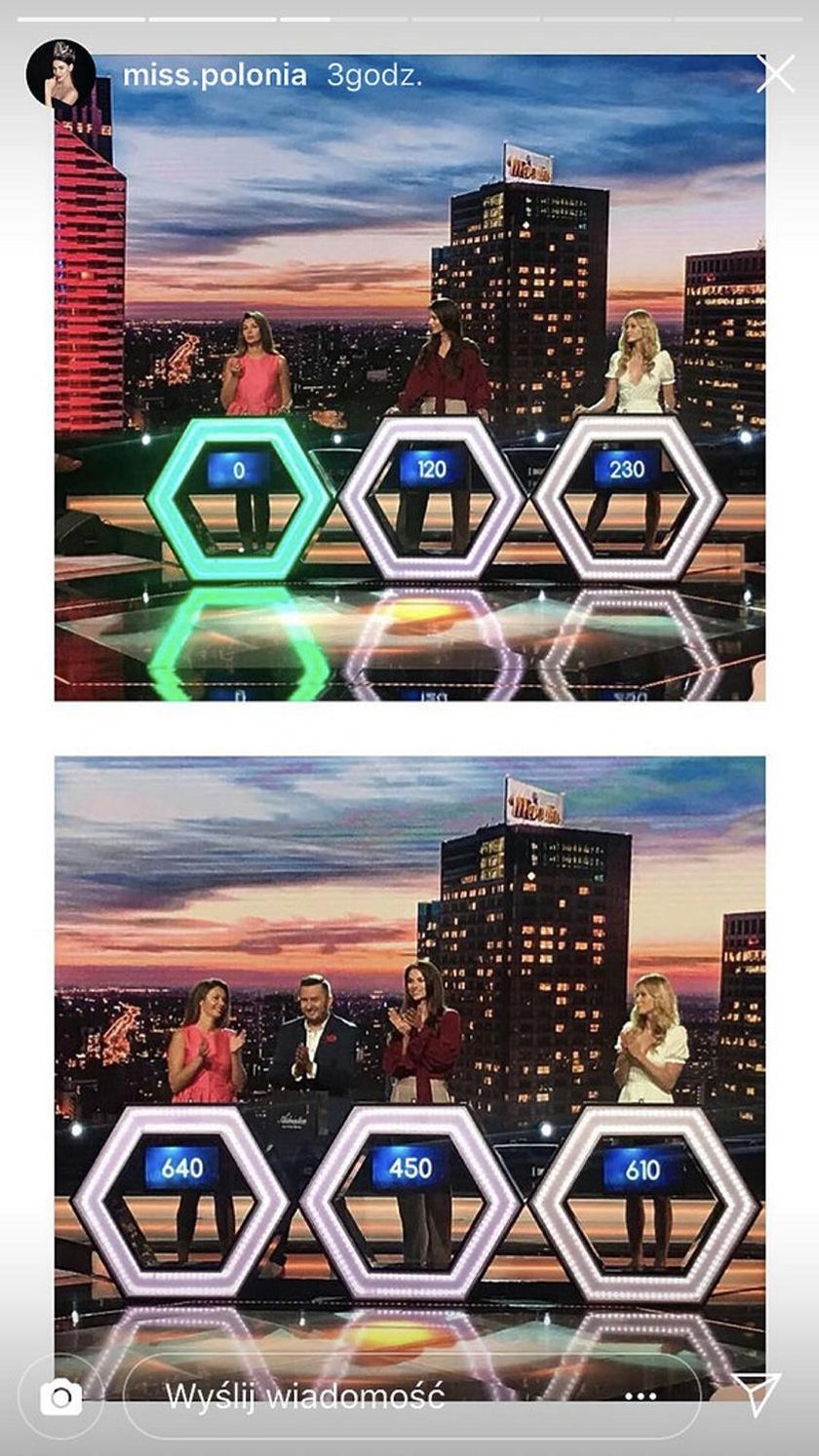Share story via the paper plane icon

pos(756,1397)
